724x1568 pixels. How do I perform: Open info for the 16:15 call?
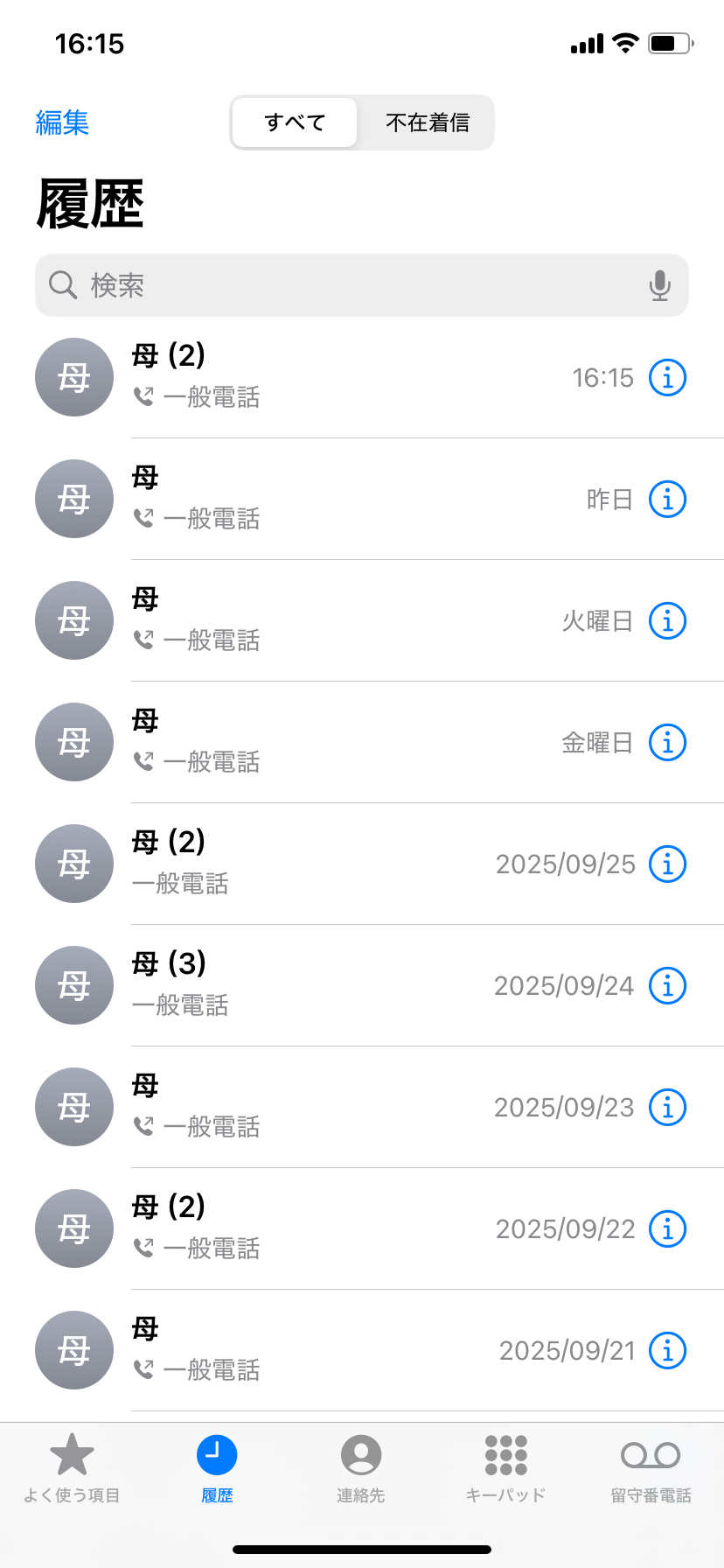(667, 378)
